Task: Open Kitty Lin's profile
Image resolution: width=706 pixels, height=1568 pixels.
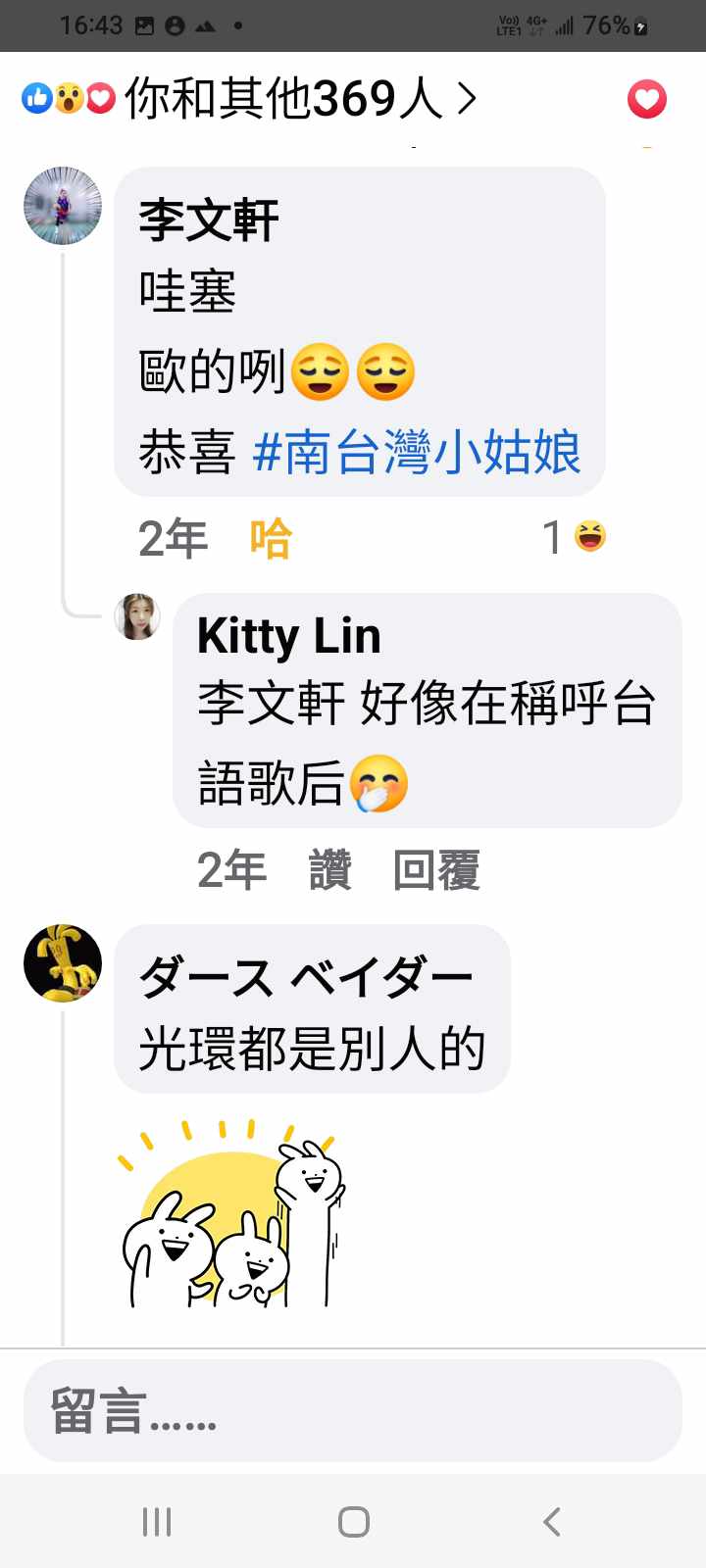Action: coord(288,635)
